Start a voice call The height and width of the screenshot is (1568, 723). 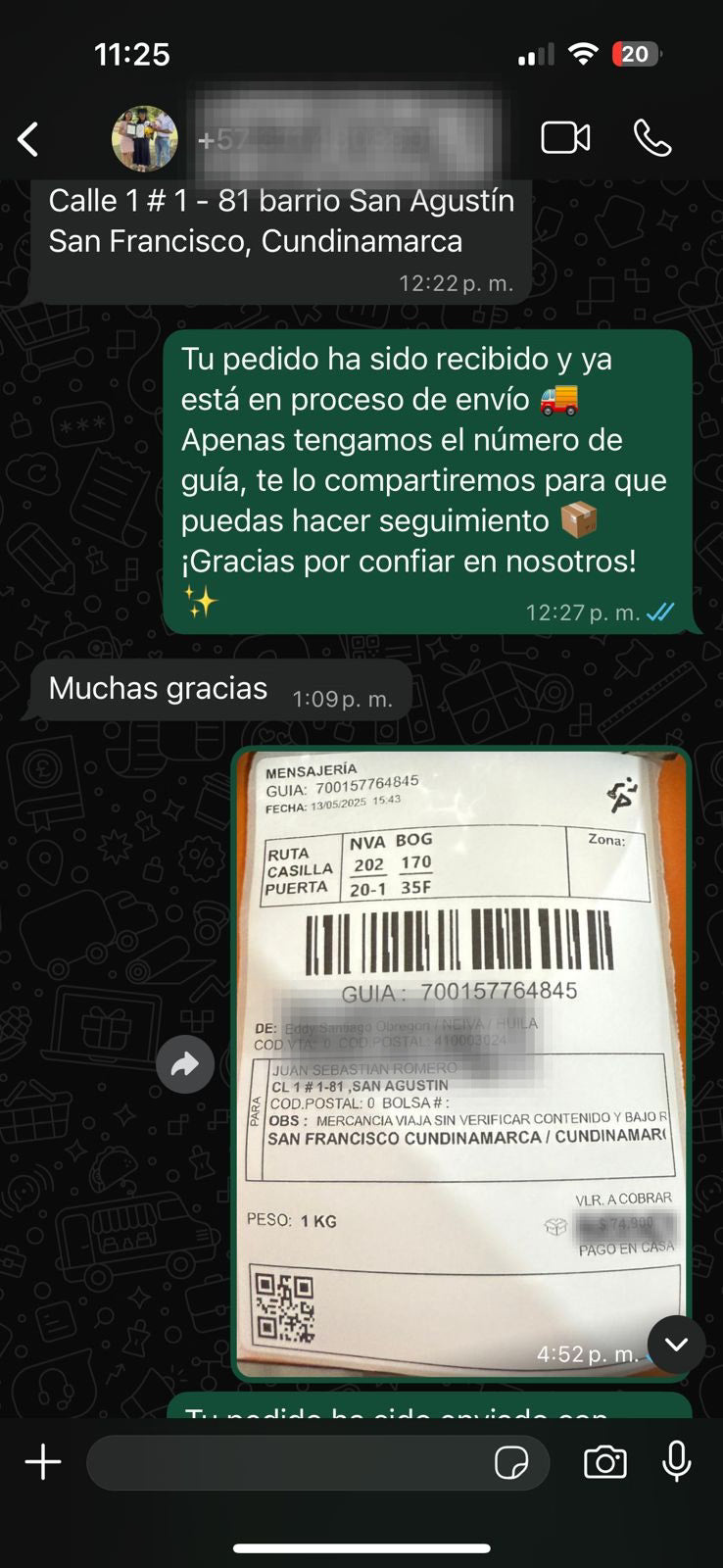tap(652, 138)
